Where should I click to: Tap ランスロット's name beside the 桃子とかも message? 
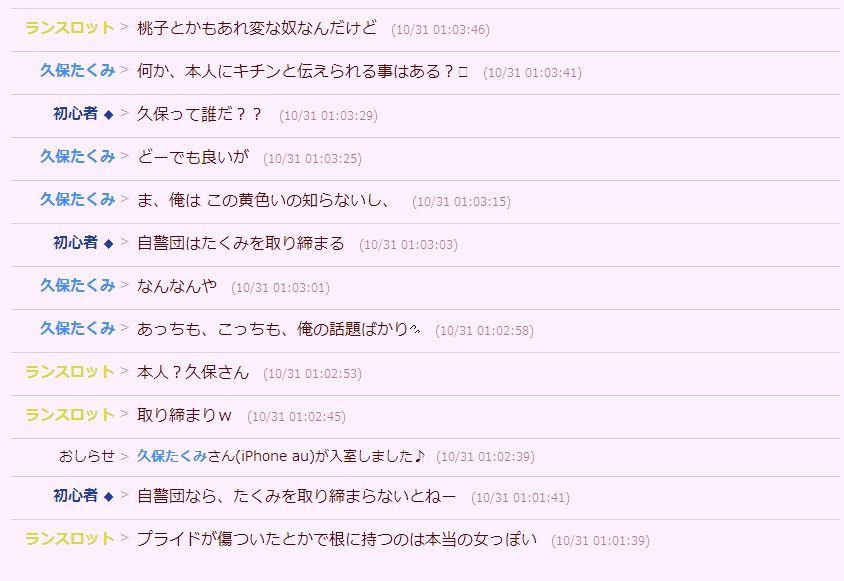click(x=70, y=28)
